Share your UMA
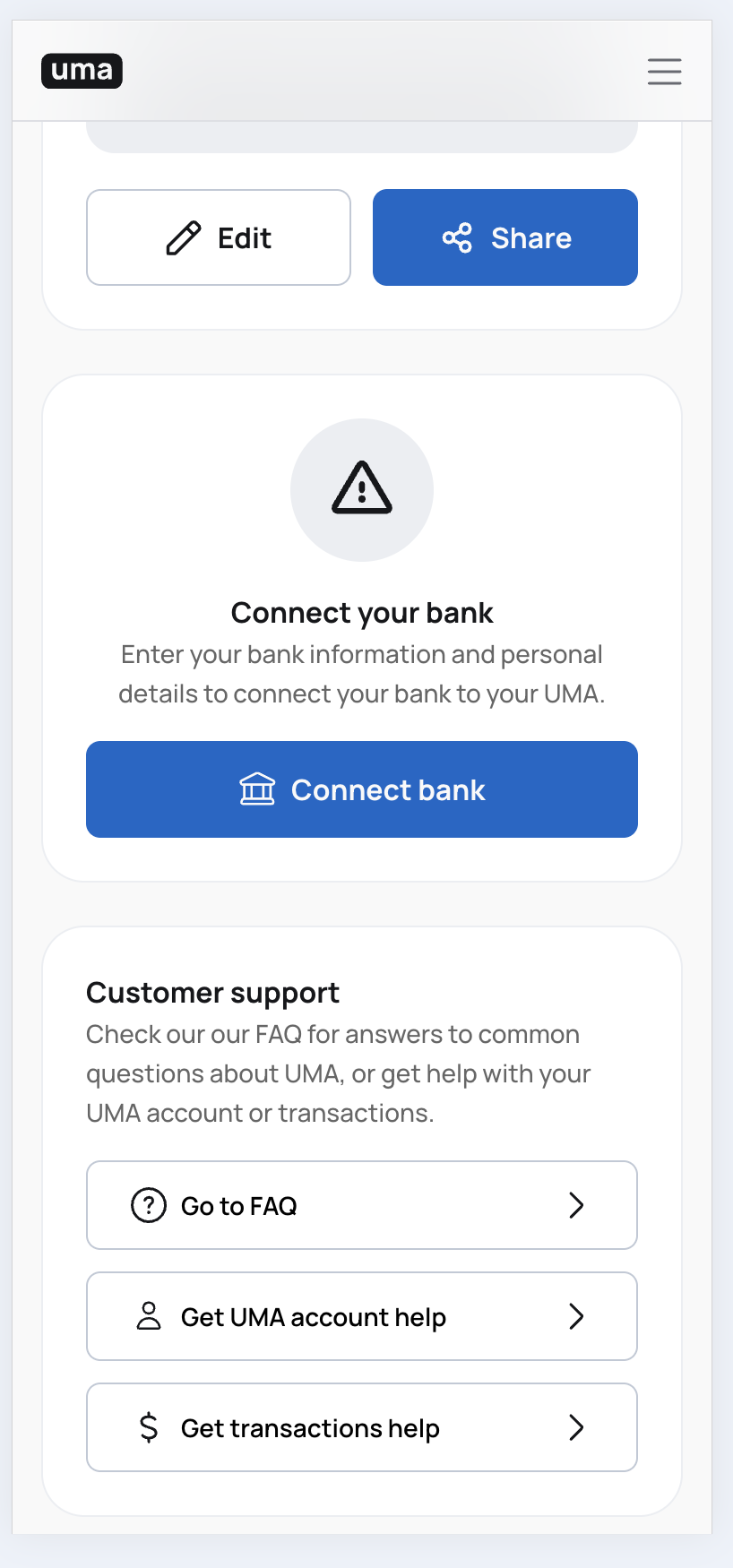The image size is (733, 1568). (505, 237)
